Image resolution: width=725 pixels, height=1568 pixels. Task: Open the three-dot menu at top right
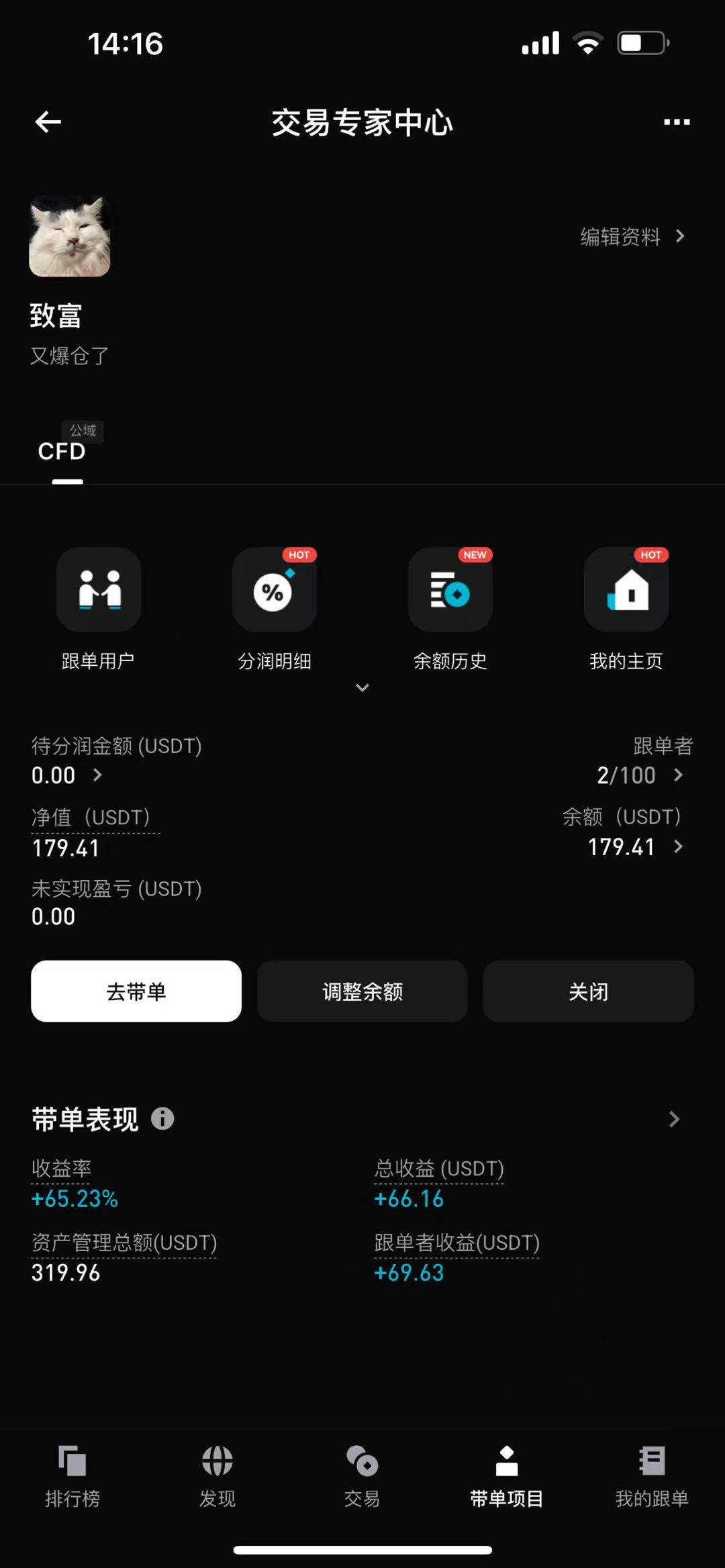coord(677,121)
